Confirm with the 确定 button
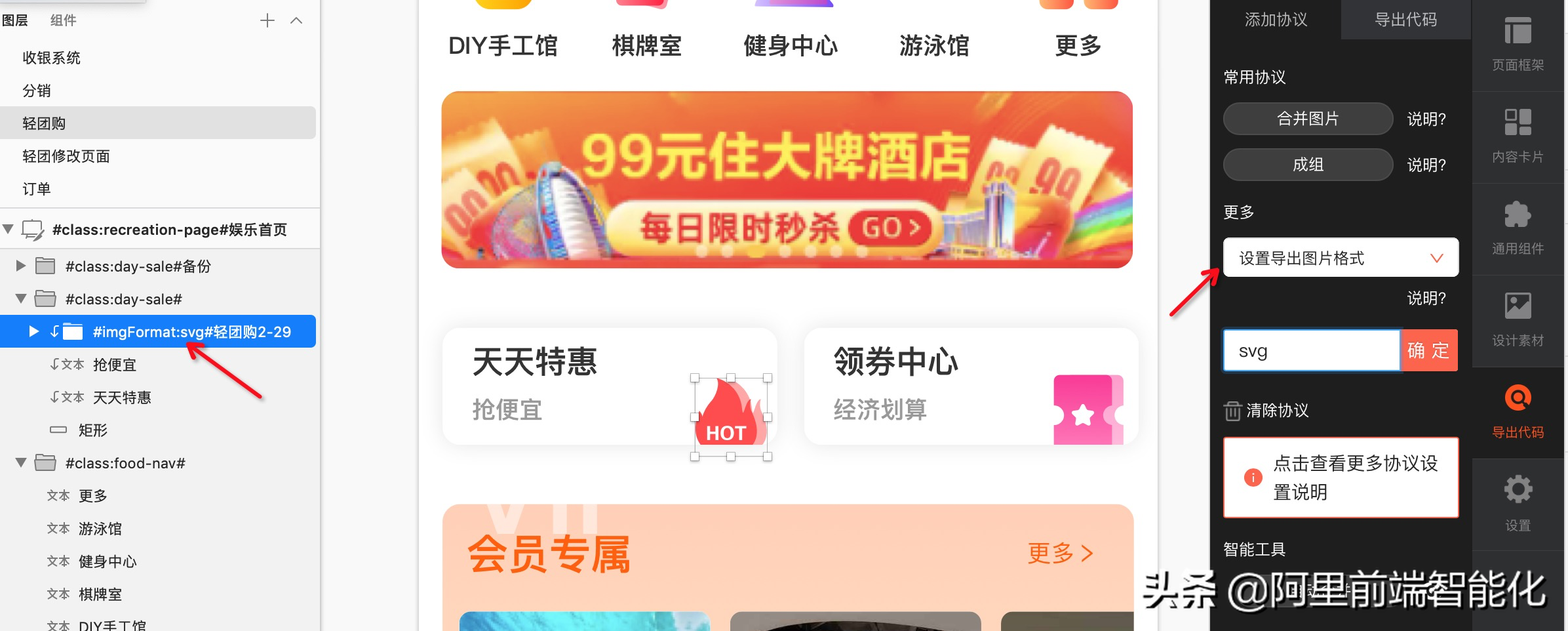This screenshot has height=631, width=1568. click(1429, 351)
